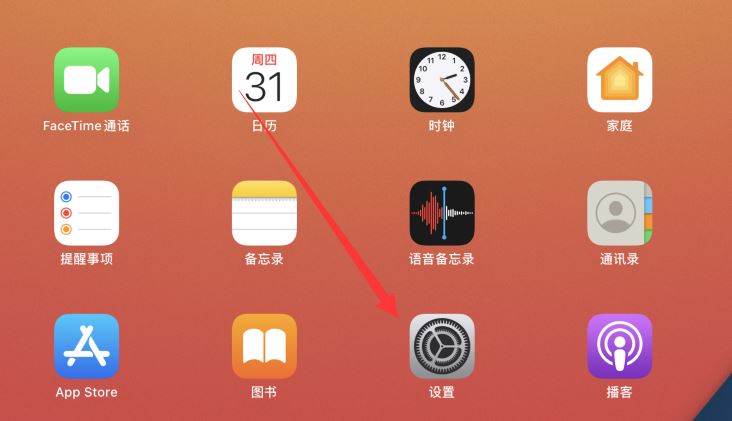Open the FaceTime通话 app

click(x=86, y=80)
